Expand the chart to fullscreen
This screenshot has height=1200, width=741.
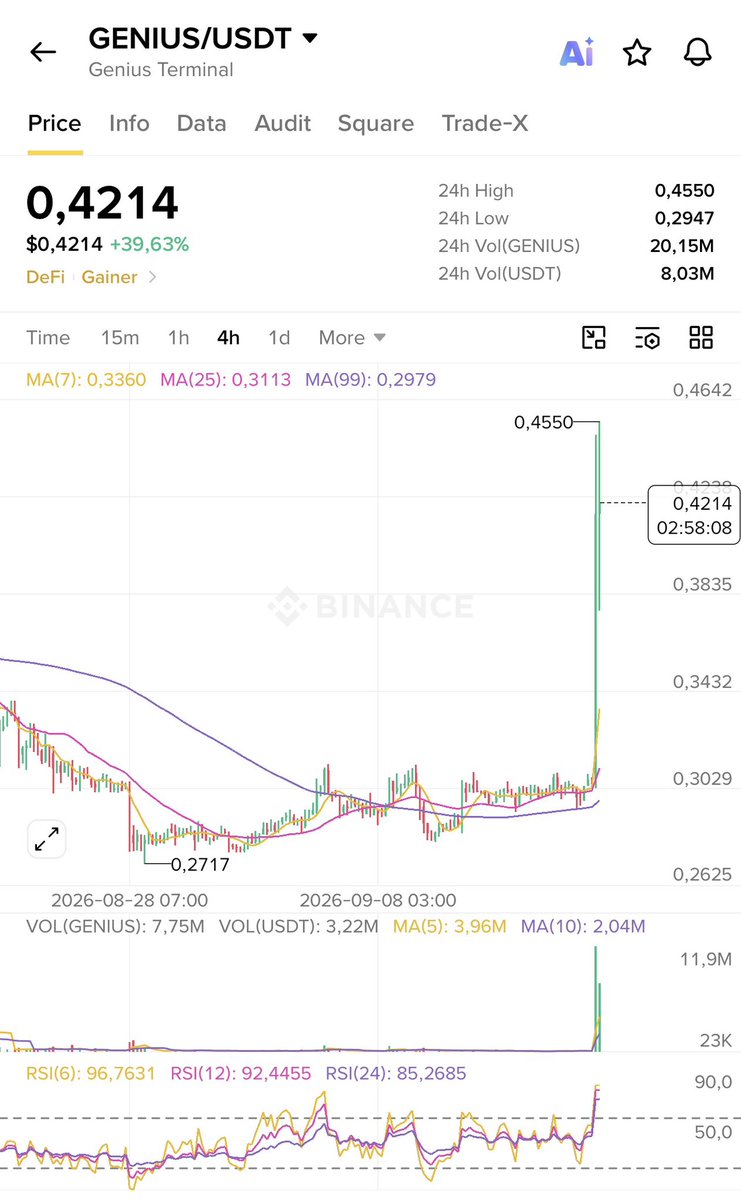click(x=46, y=839)
